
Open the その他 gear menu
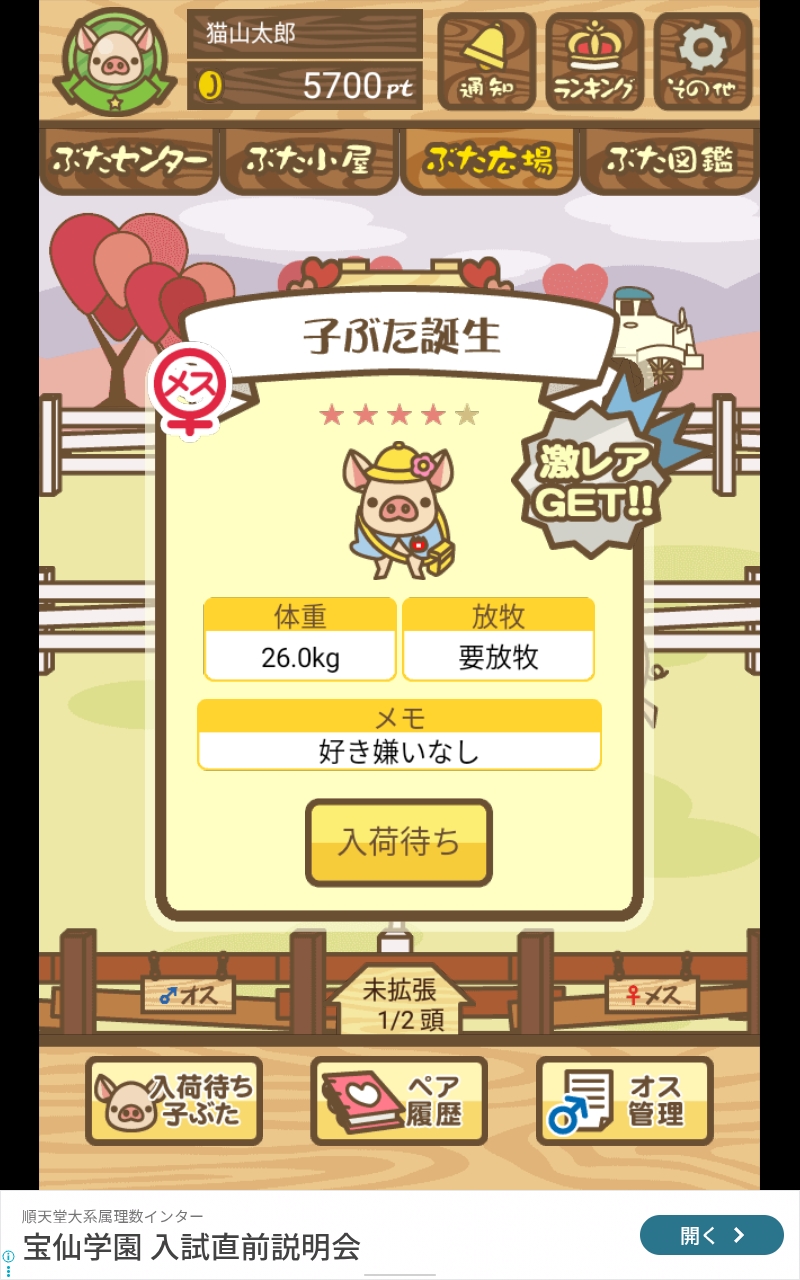tap(703, 61)
